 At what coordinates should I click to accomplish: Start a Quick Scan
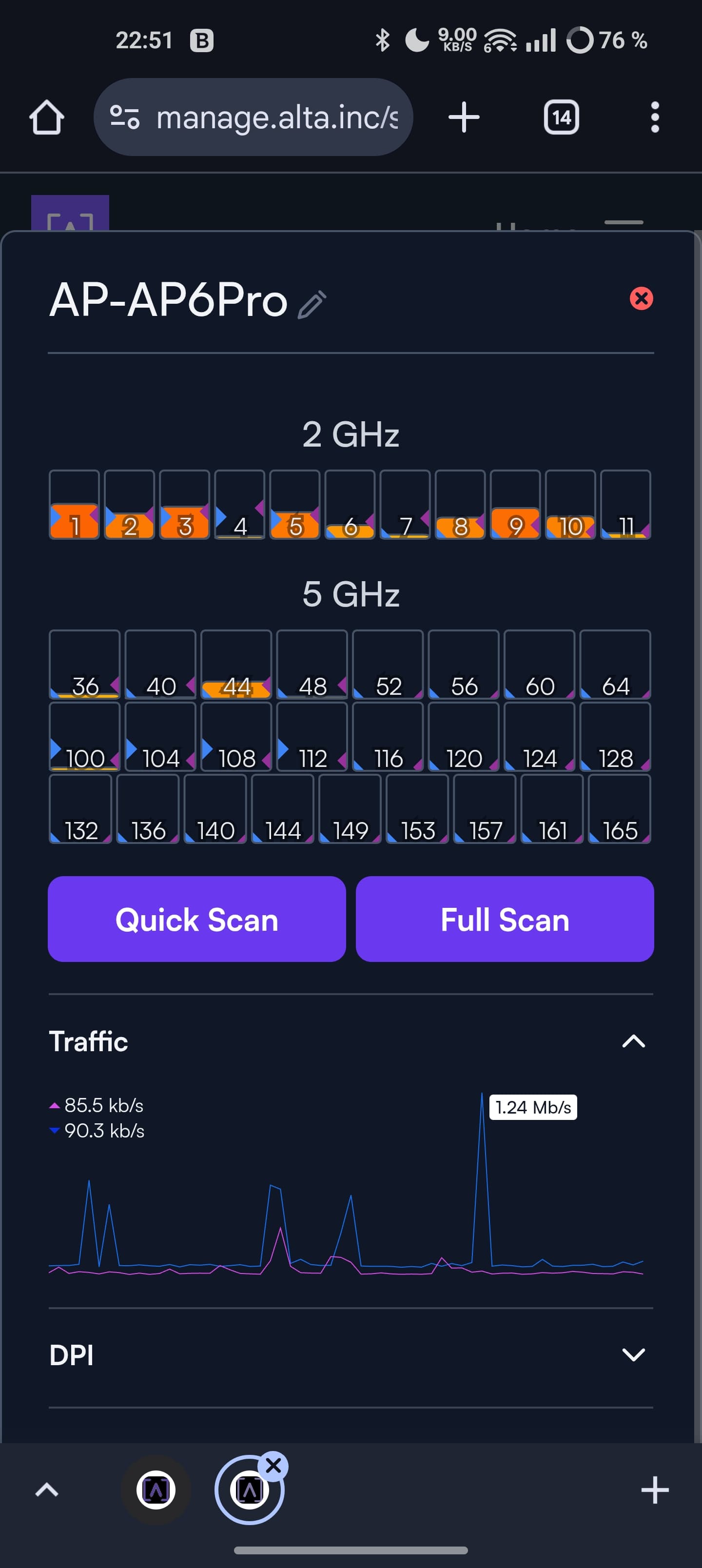point(196,919)
